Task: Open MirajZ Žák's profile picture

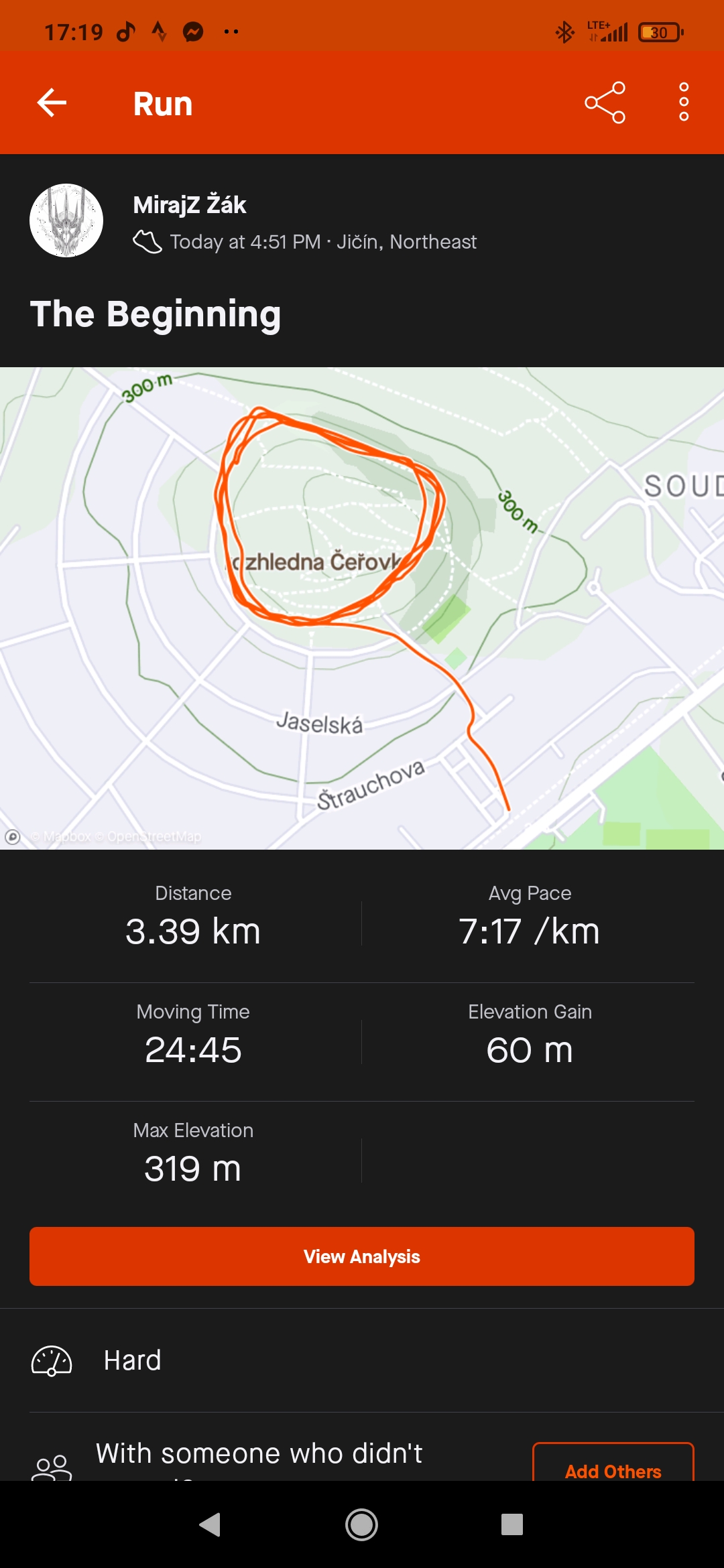Action: point(66,220)
